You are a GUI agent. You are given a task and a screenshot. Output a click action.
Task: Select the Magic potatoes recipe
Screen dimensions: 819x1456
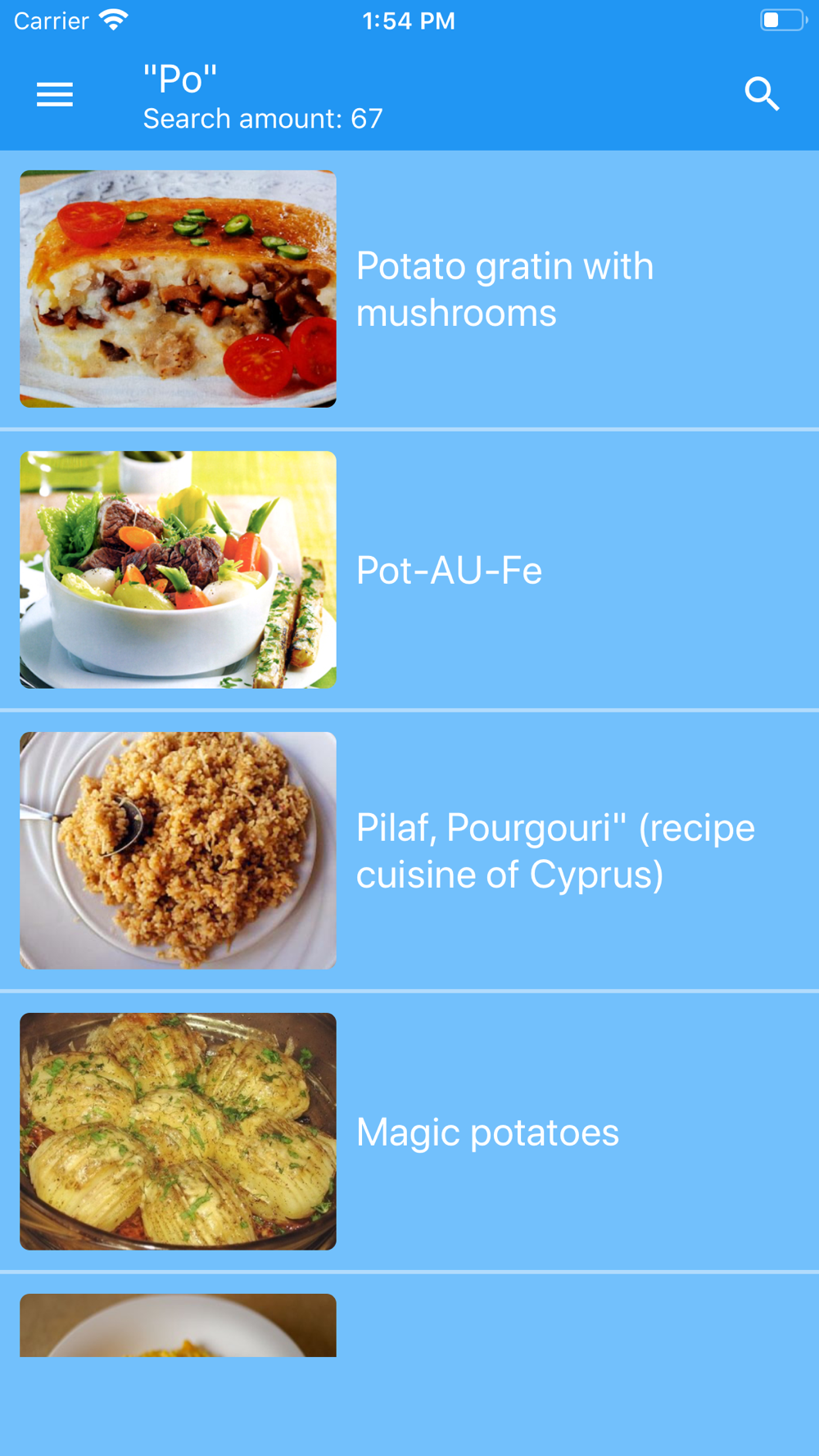click(409, 1132)
